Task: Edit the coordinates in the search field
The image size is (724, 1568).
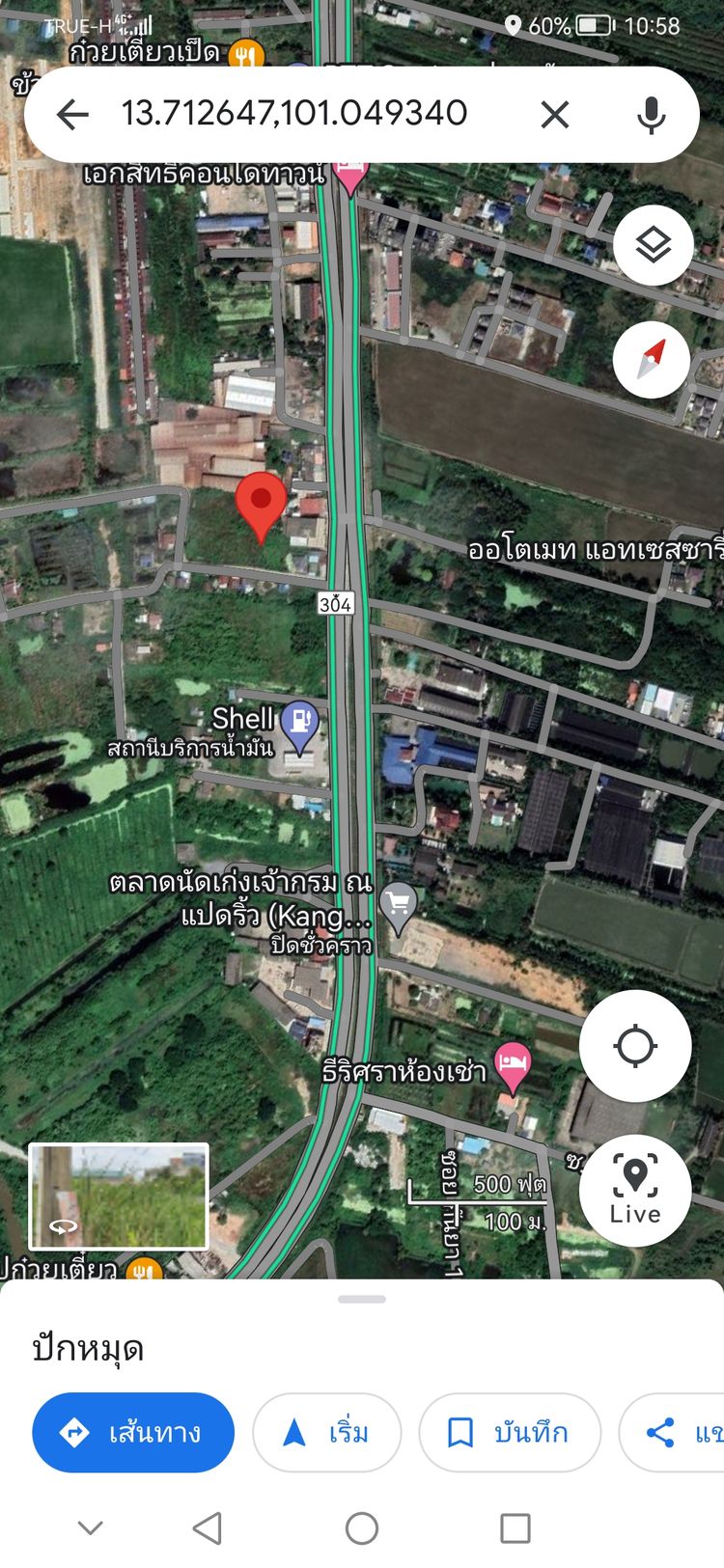Action: 294,114
